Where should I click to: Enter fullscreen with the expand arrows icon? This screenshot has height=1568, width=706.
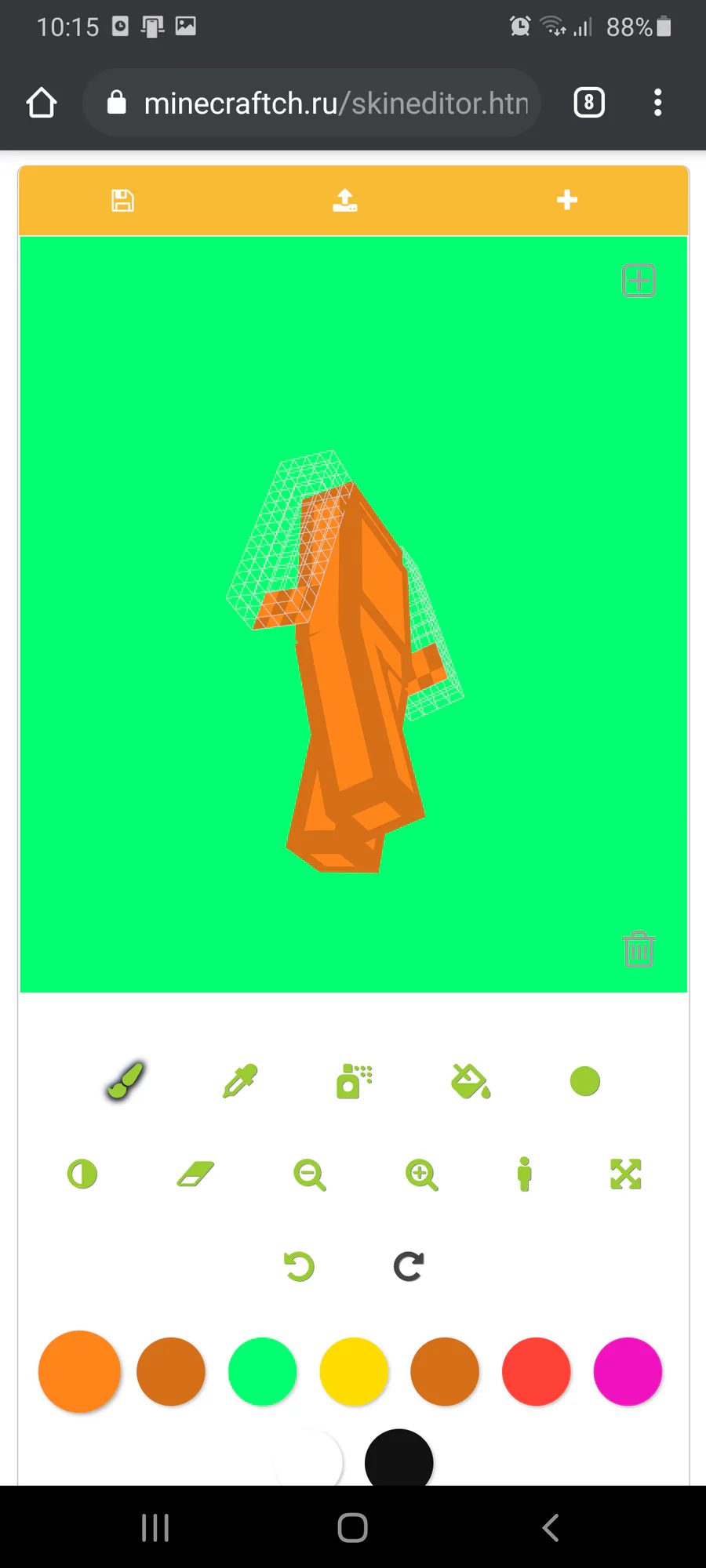[x=625, y=1174]
